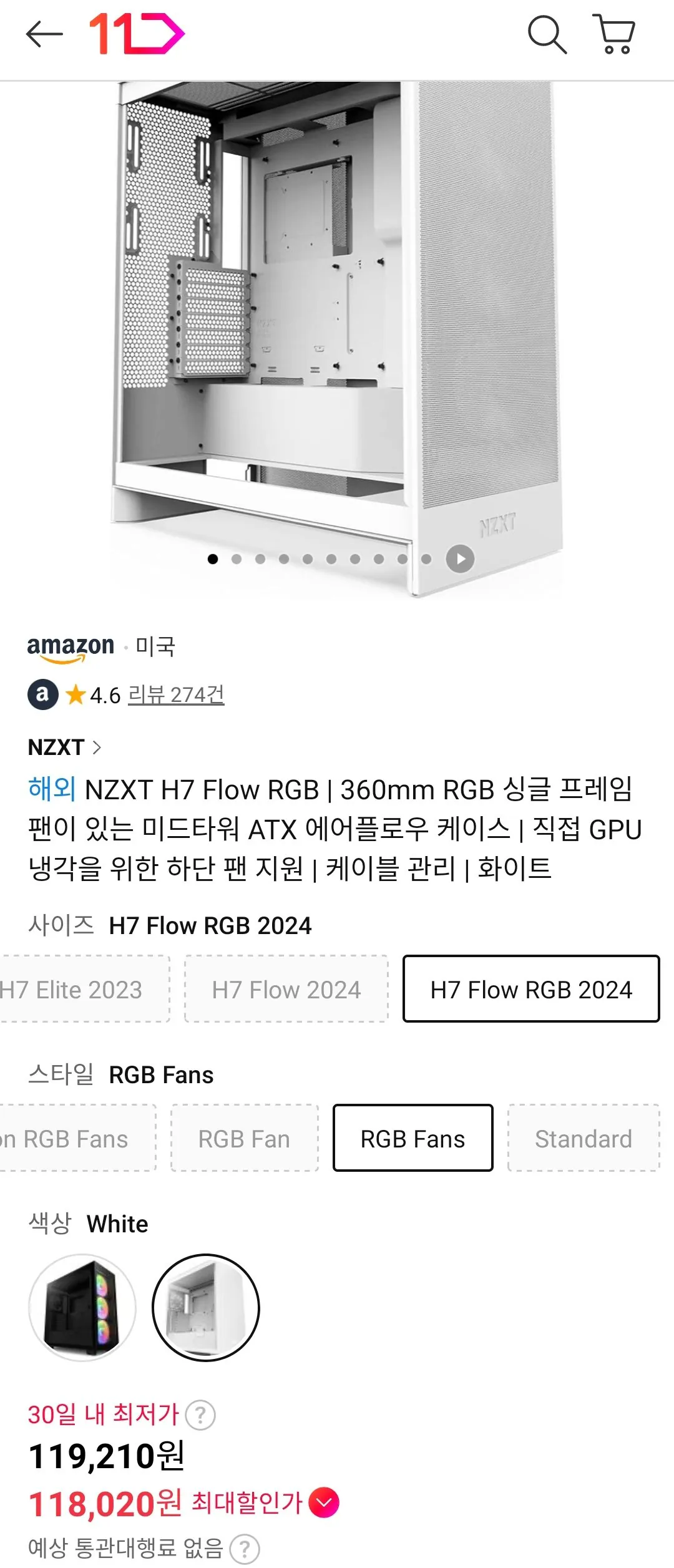Image resolution: width=674 pixels, height=1568 pixels.
Task: Tap the Amazon seller logo
Action: [x=71, y=647]
